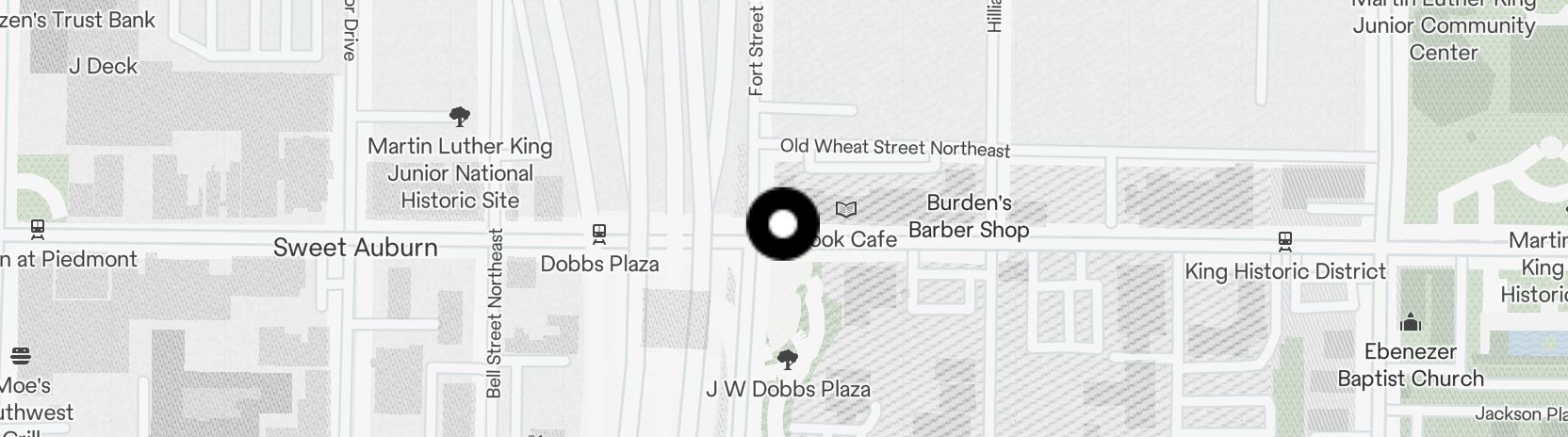Open Martin Luther King Junior National Historic Site
Viewport: 1568px width, 437px height.
pyautogui.click(x=460, y=118)
